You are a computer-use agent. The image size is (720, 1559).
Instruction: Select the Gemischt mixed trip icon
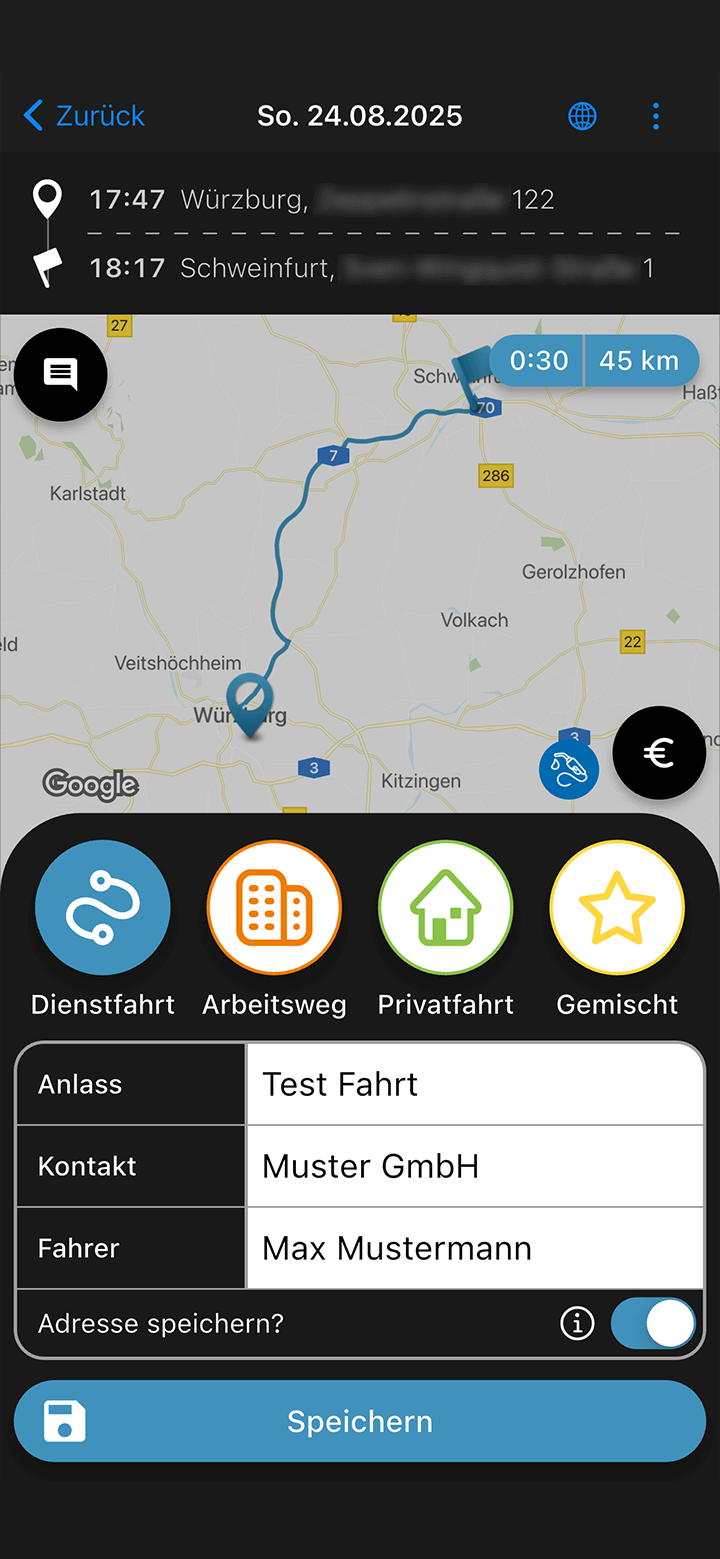pyautogui.click(x=617, y=907)
